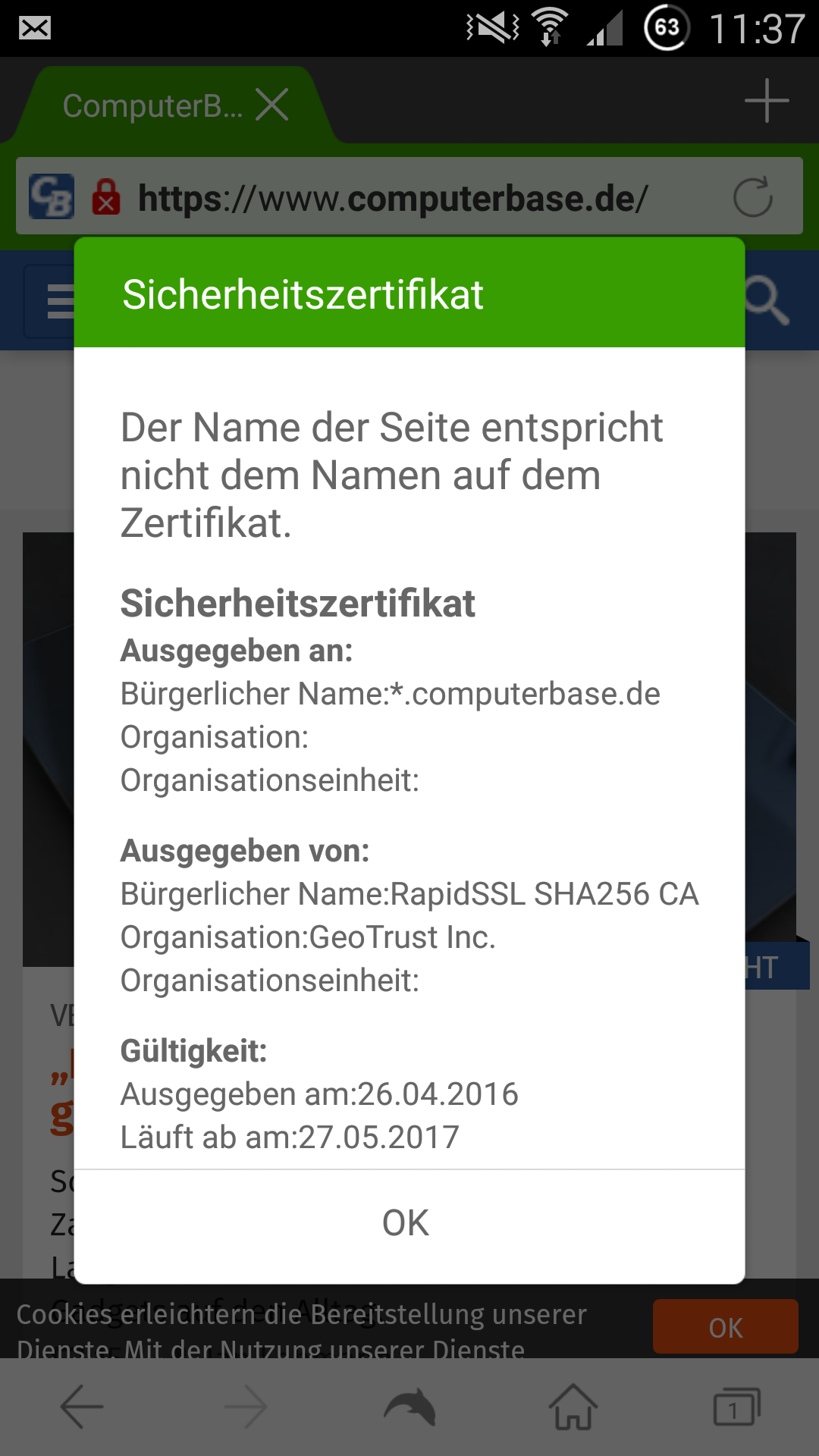This screenshot has height=1456, width=819.
Task: Close the ComputerBase browser tab
Action: pos(272,105)
